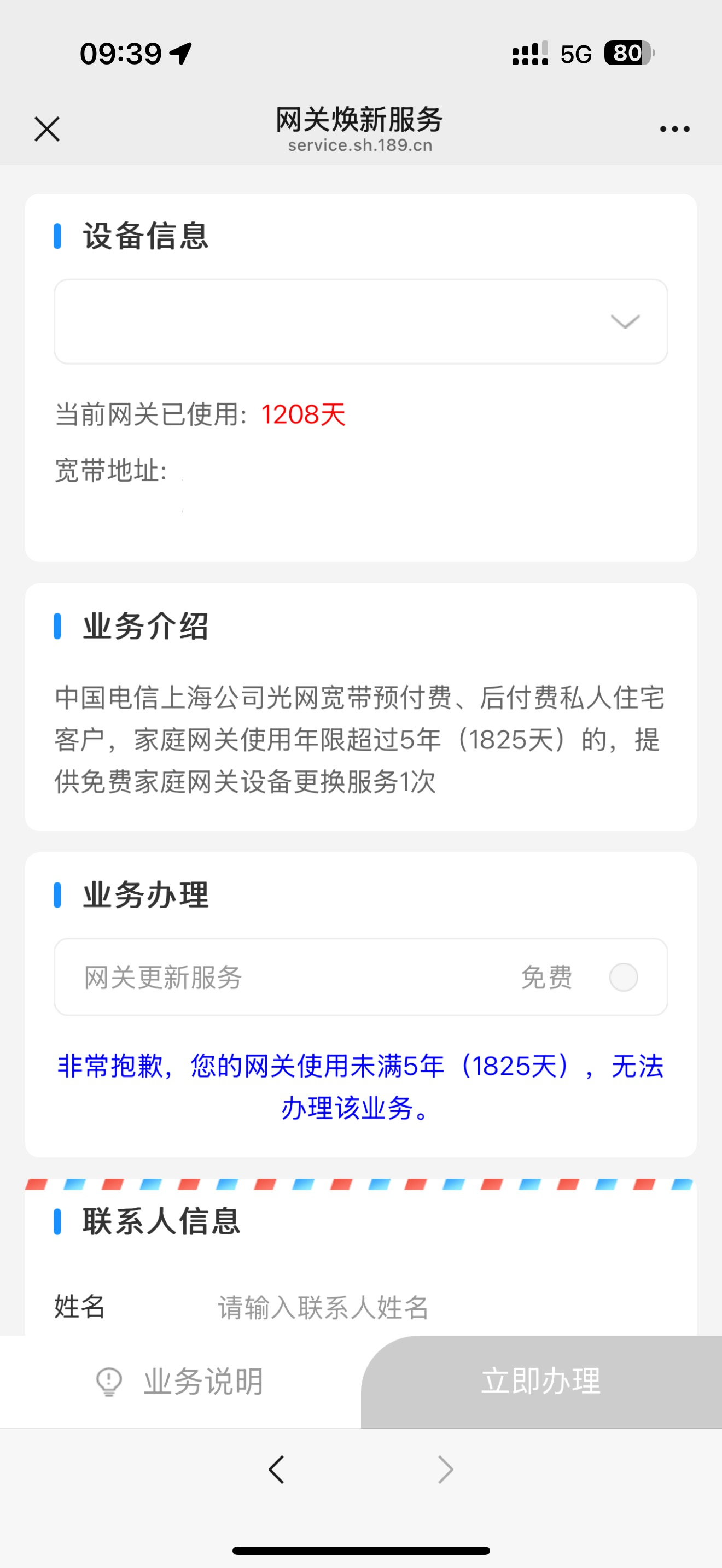Open the 业务说明 service description
Screen dimensions: 722x1568
tap(203, 1382)
